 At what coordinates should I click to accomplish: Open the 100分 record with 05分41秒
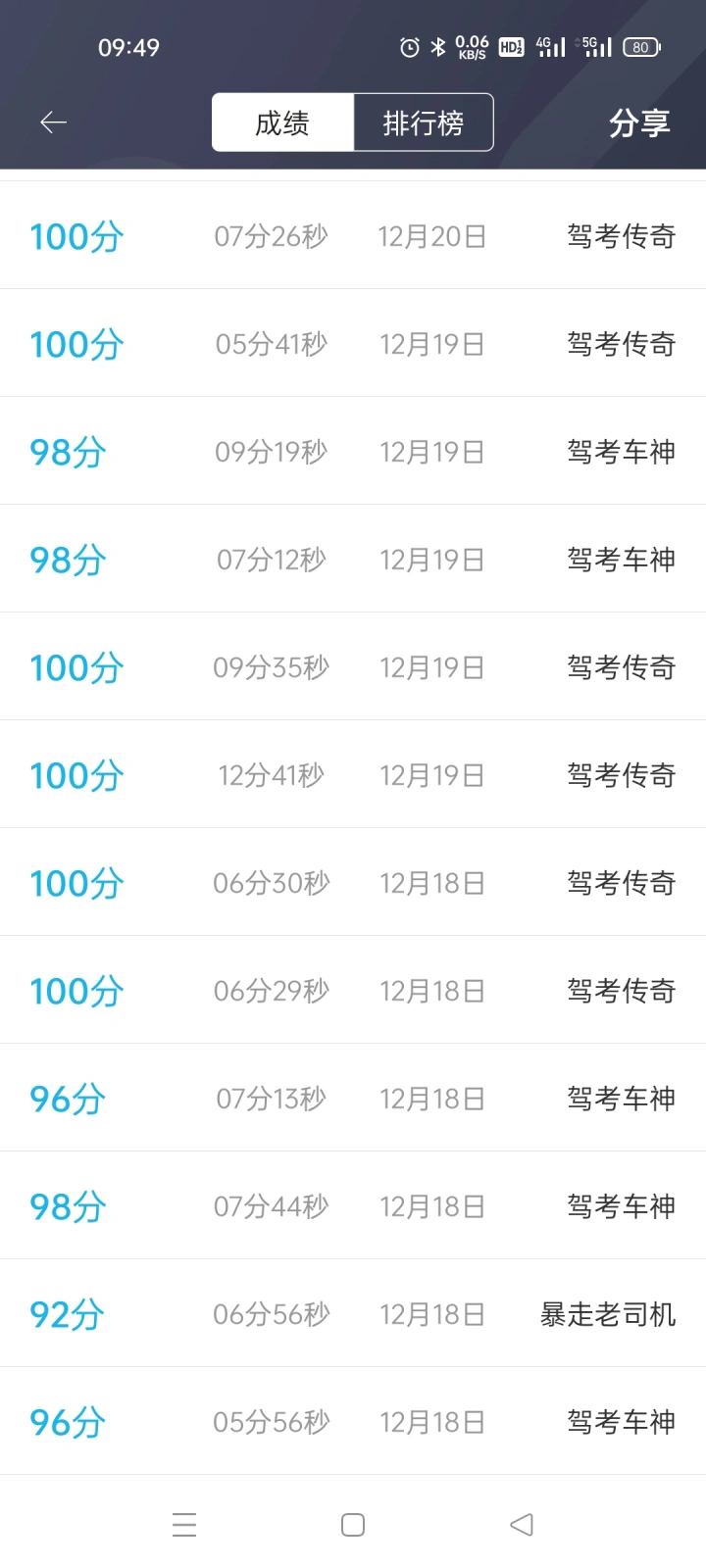pos(353,343)
